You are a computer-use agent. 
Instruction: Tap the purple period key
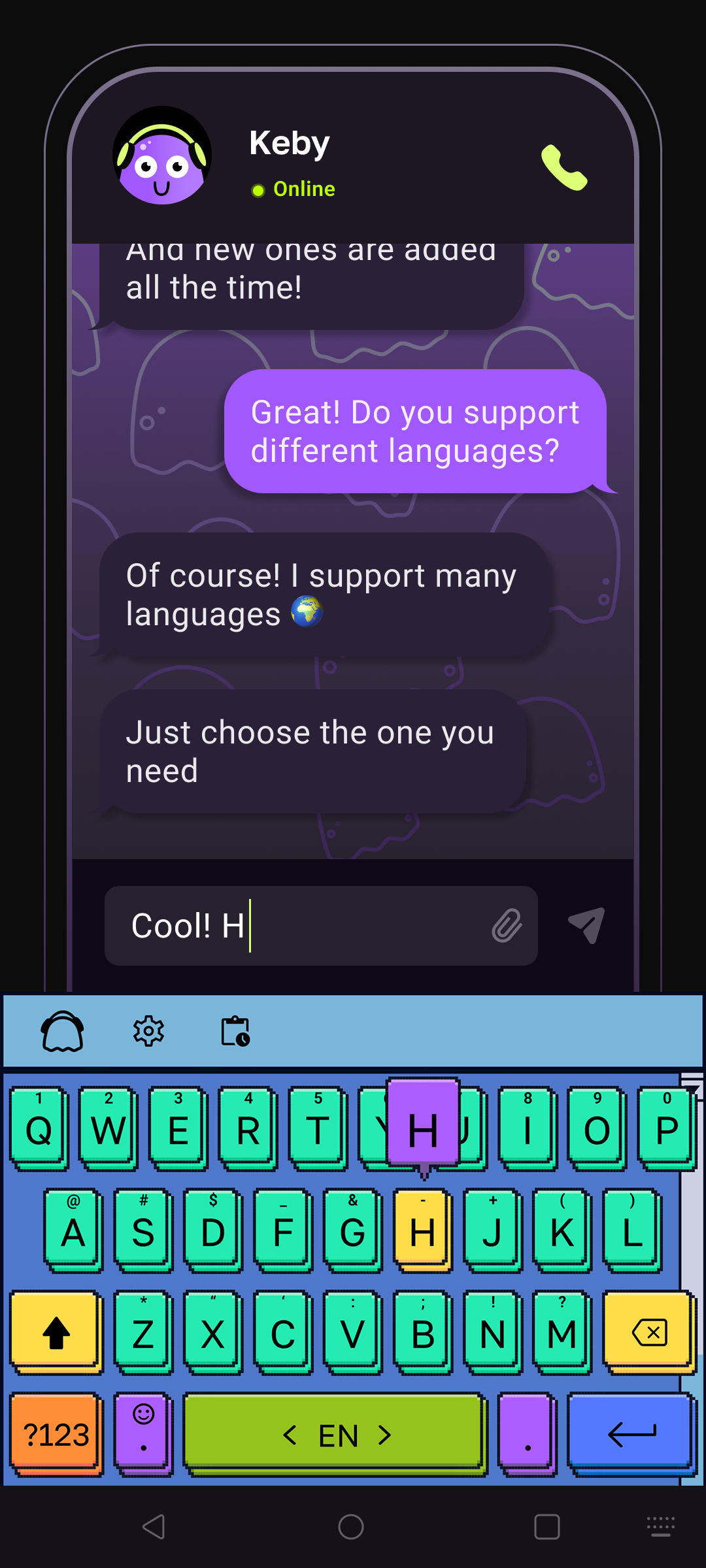(527, 1435)
